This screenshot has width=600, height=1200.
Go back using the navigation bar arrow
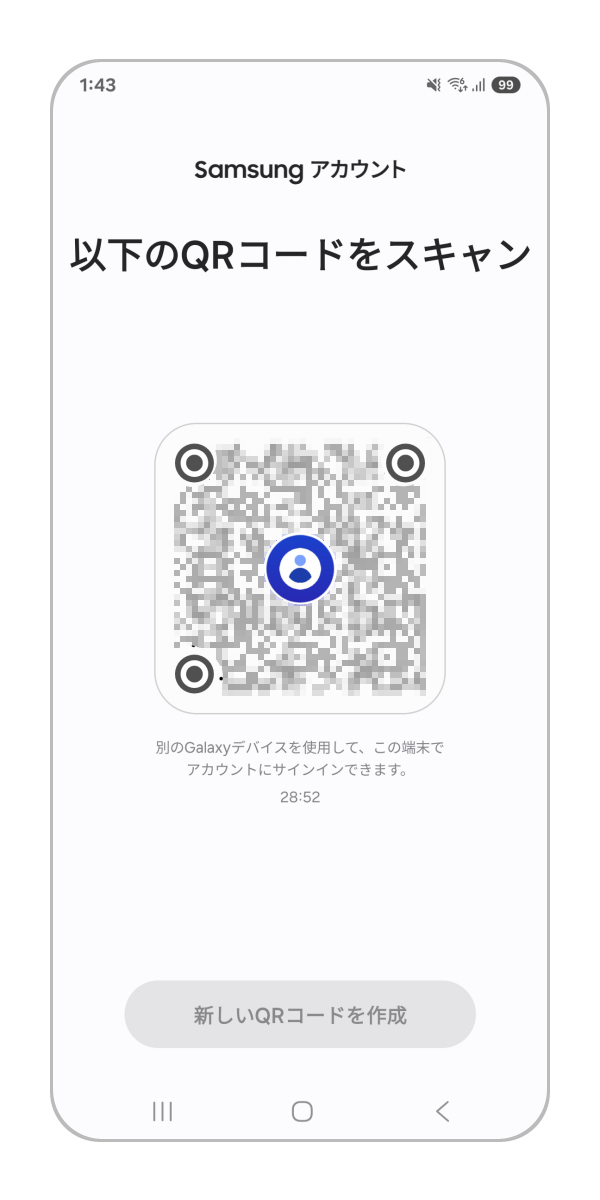click(442, 1111)
